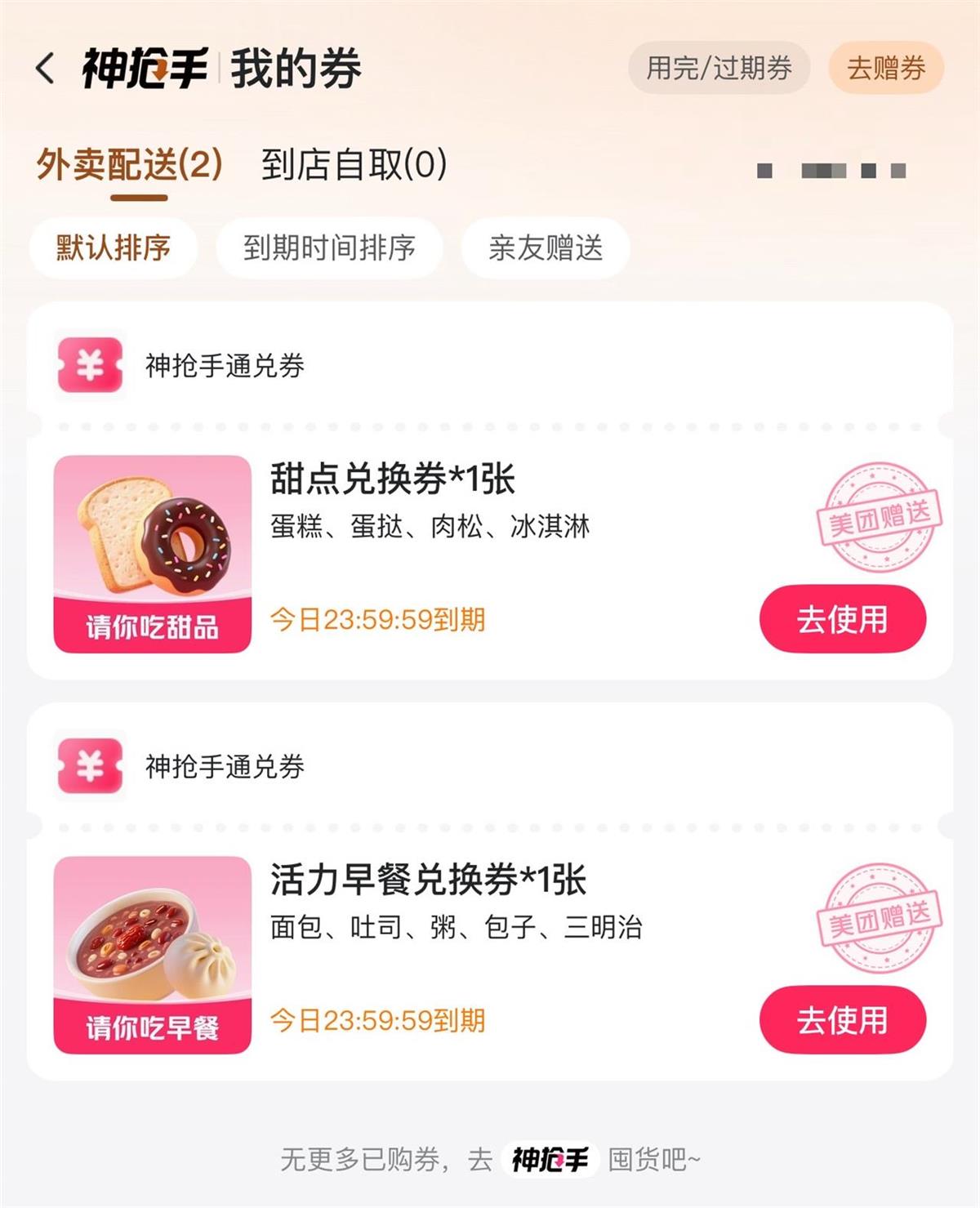Use the 活力早餐兑换券 via 去使用
The width and height of the screenshot is (980, 1208).
[x=842, y=1020]
